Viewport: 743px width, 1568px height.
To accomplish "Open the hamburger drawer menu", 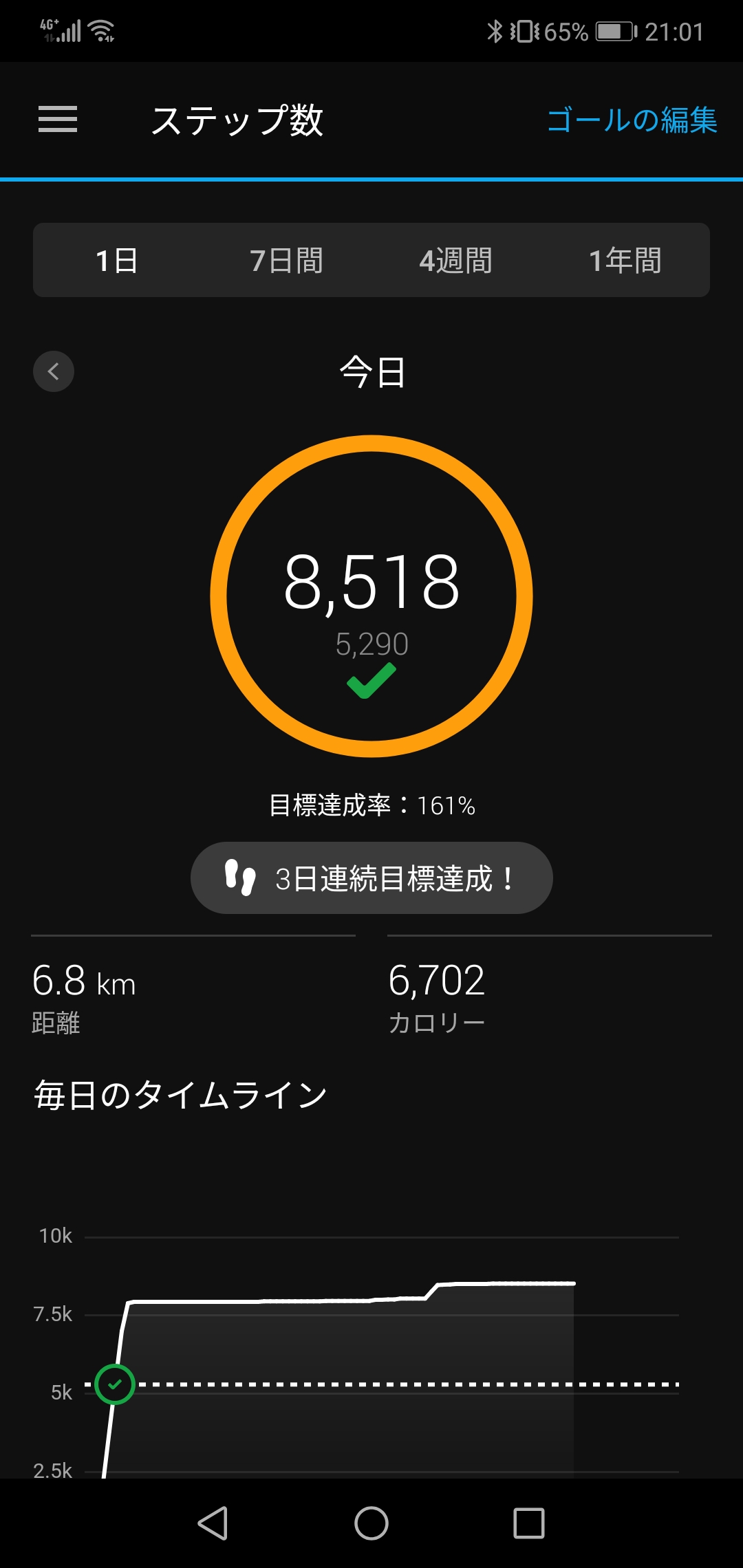I will [58, 120].
